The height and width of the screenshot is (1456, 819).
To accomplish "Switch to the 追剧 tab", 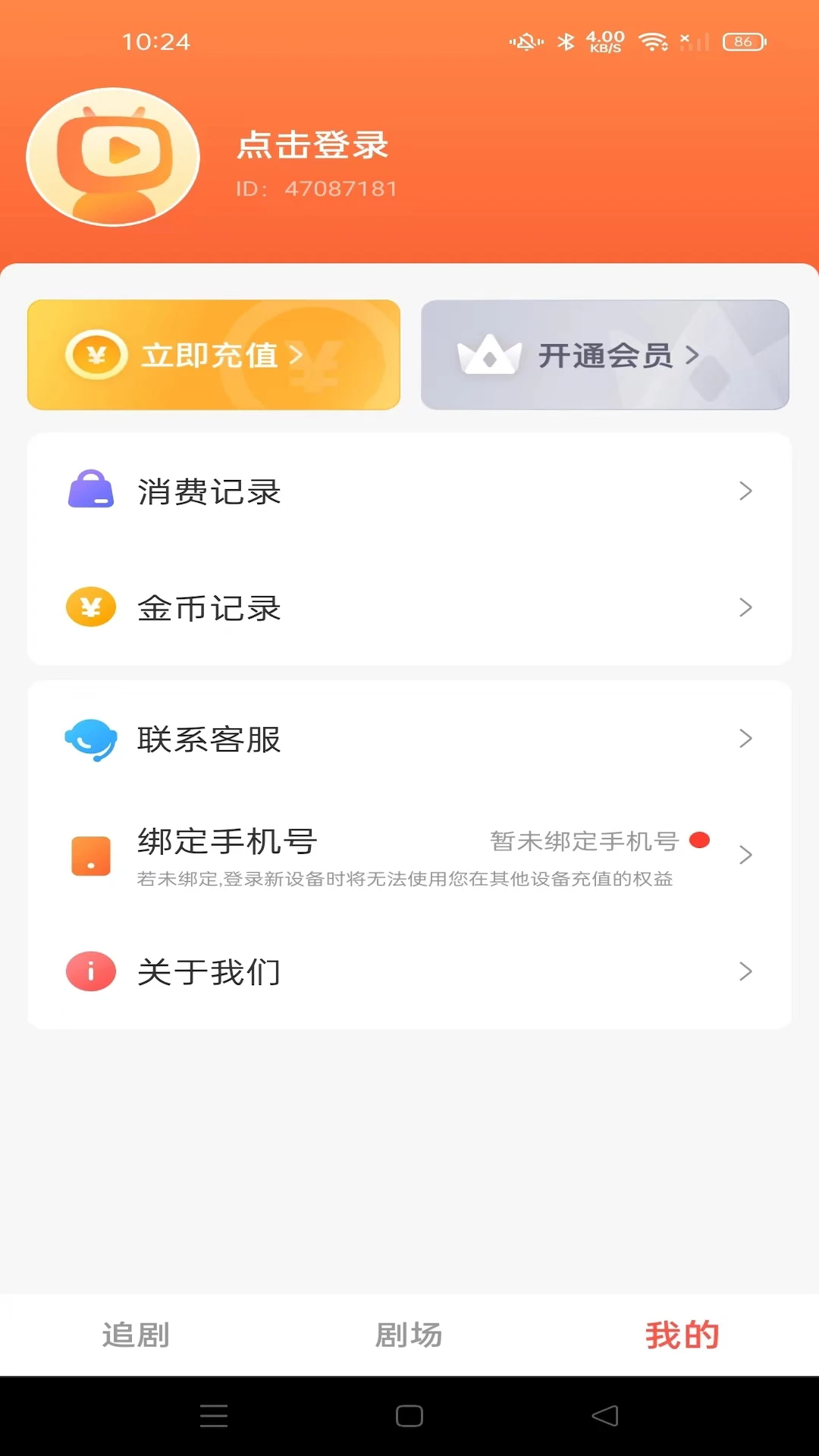I will tap(136, 1335).
